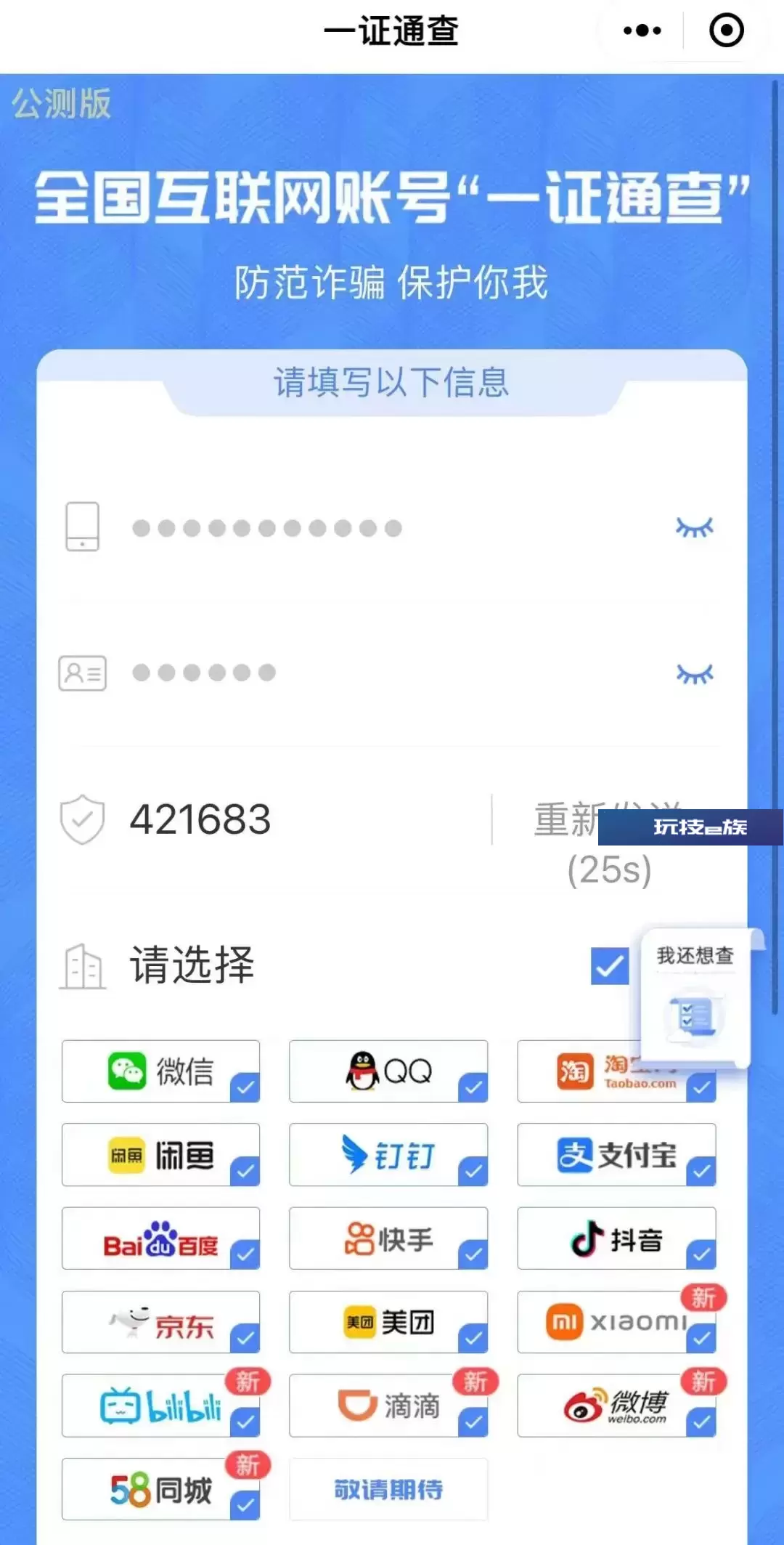The width and height of the screenshot is (784, 1545).
Task: Uncheck the 钉钉 platform option
Action: 388,1155
